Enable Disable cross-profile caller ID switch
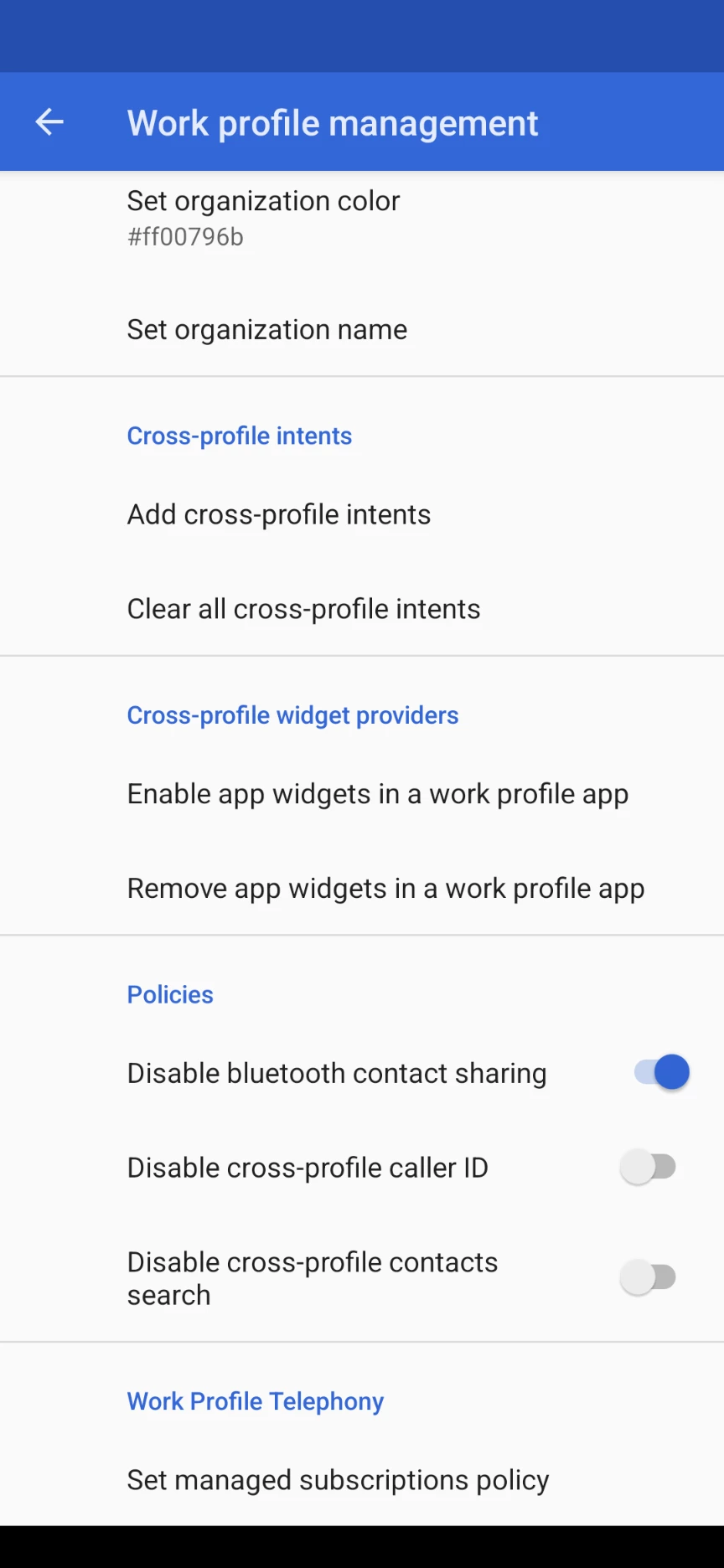The height and width of the screenshot is (1568, 724). pos(649,1167)
